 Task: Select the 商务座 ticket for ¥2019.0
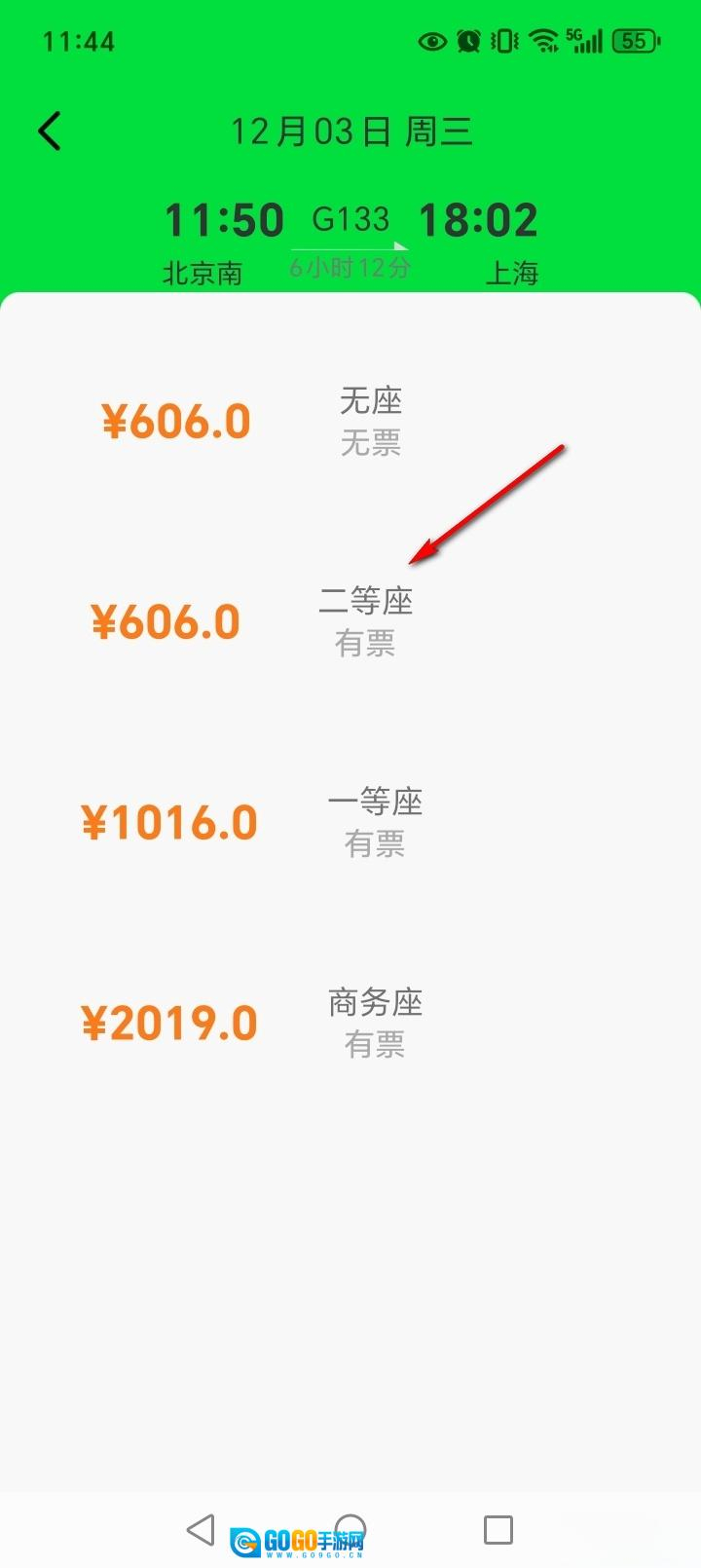(350, 1023)
